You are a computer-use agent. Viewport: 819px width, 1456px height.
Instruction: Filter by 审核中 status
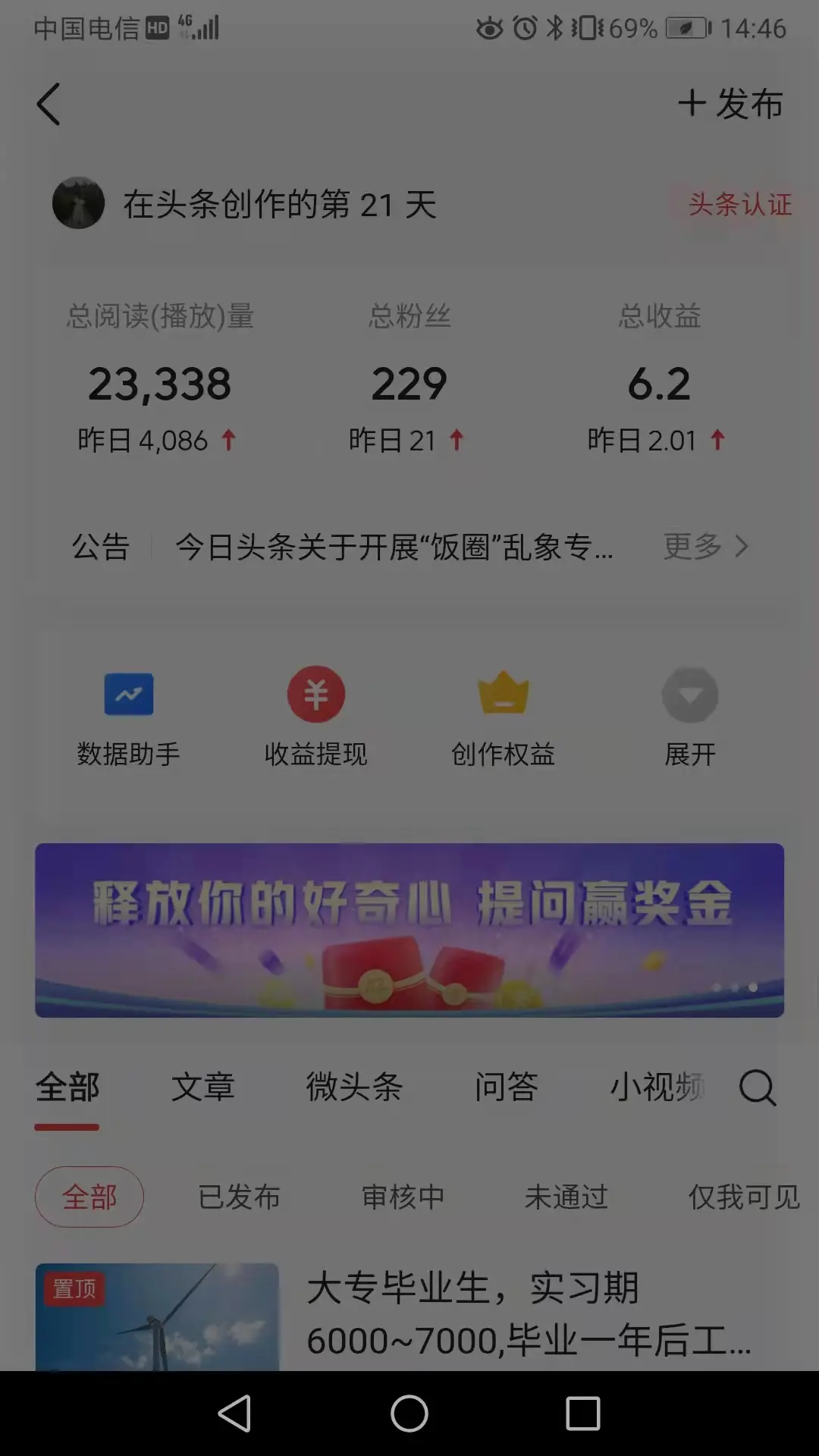point(403,1197)
